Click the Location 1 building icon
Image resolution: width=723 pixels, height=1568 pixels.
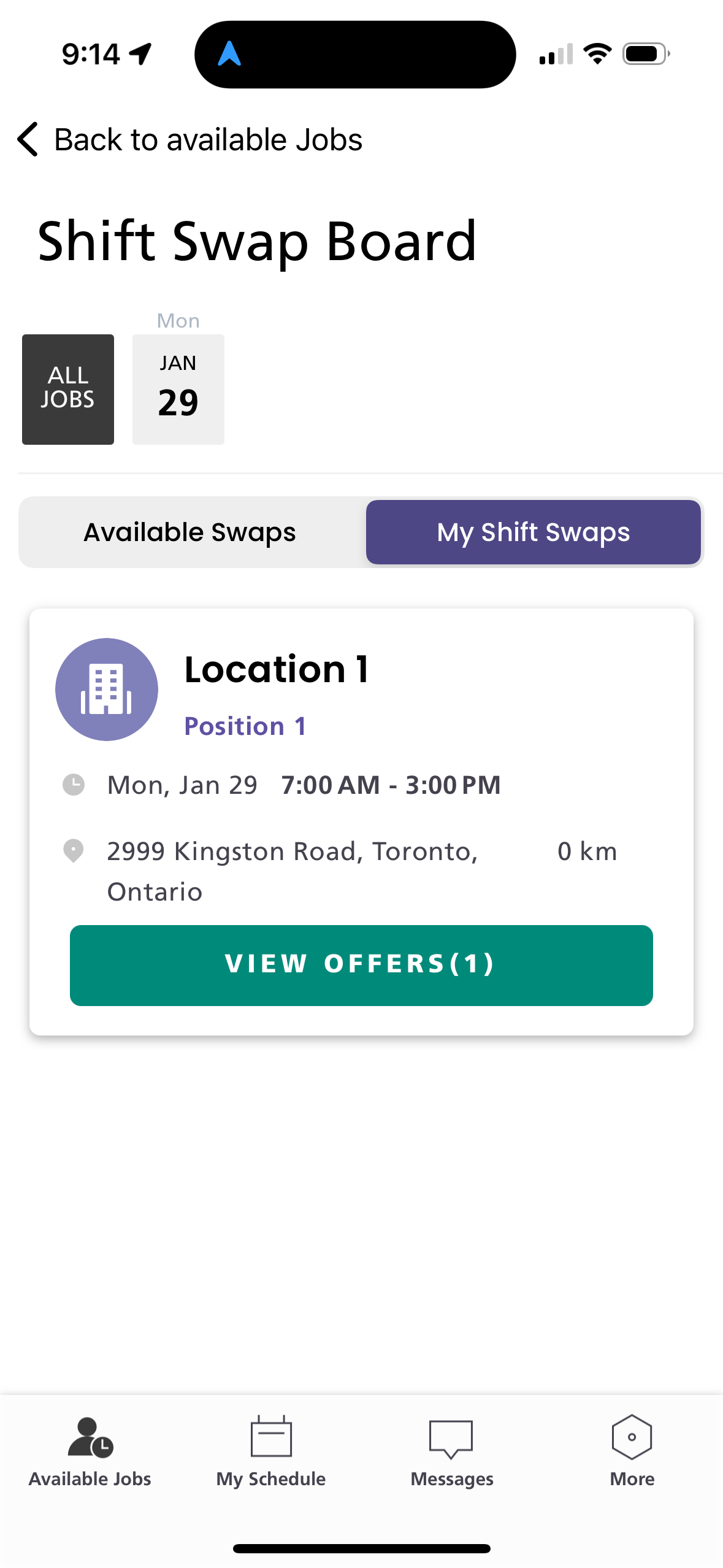tap(106, 689)
